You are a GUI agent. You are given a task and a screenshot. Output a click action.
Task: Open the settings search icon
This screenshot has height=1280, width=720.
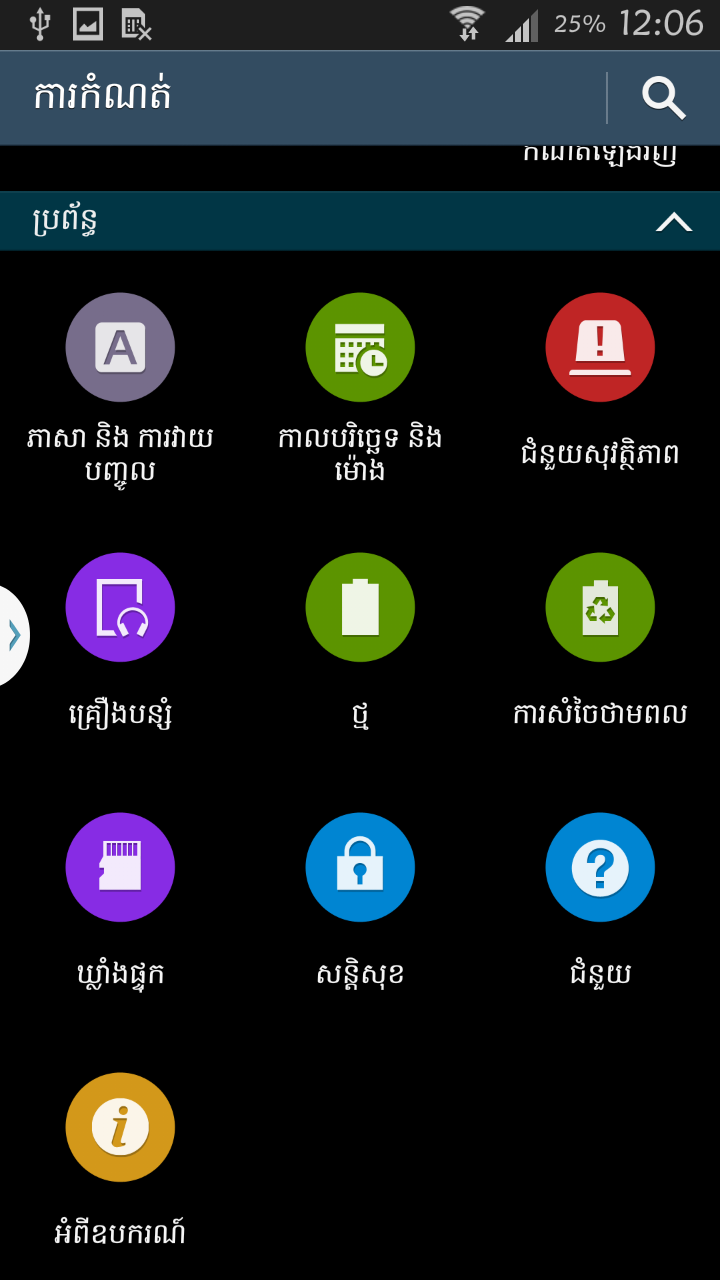pos(663,98)
